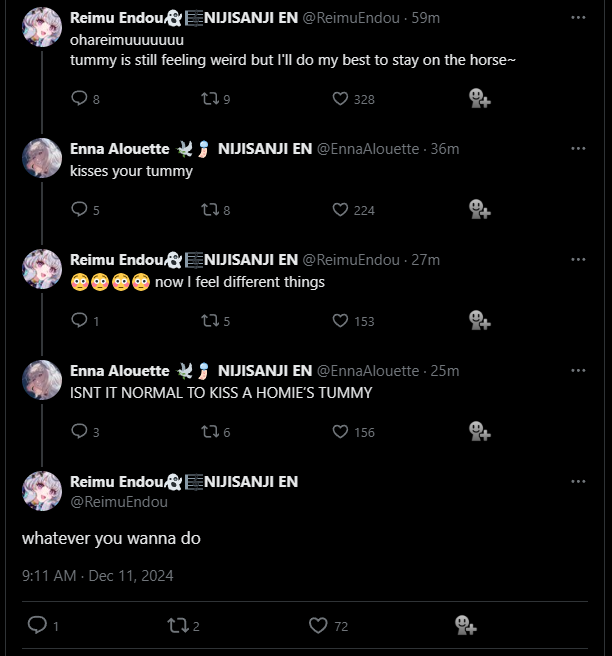Retweet the 'ISNT IT NORMAL' tweet by Enna
612x656 pixels.
[210, 432]
